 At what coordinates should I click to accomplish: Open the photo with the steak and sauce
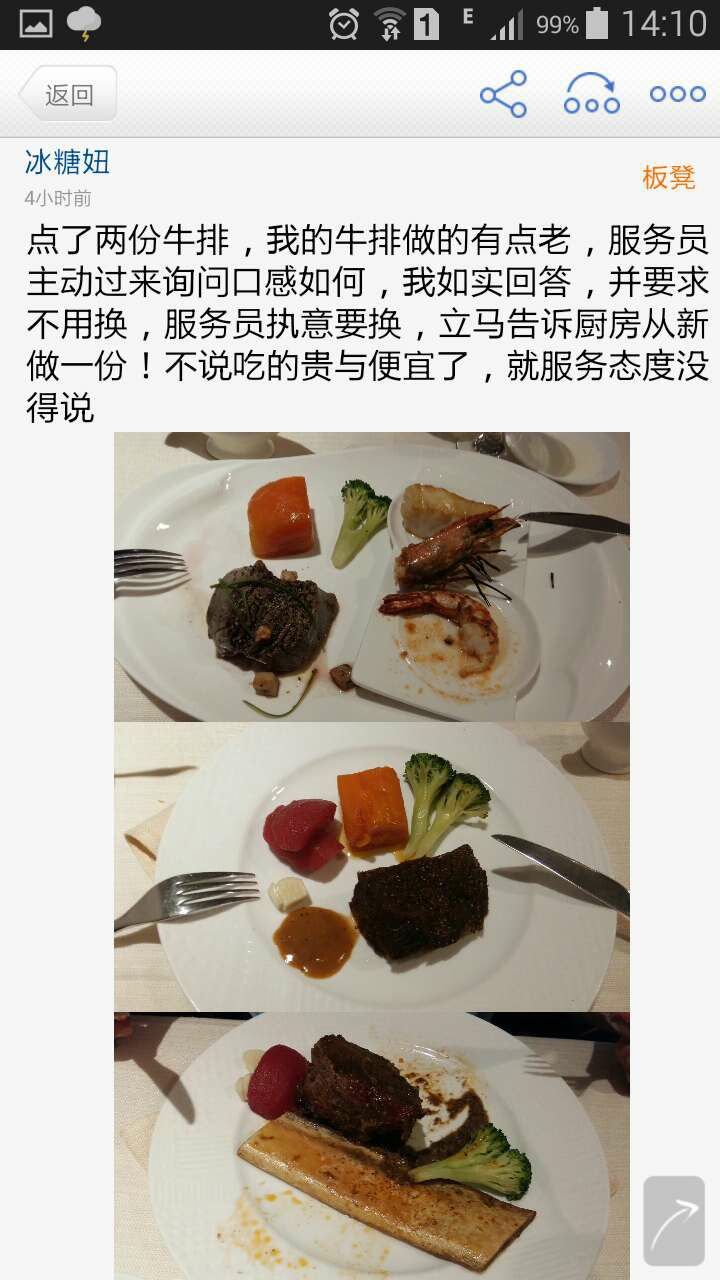[x=372, y=867]
